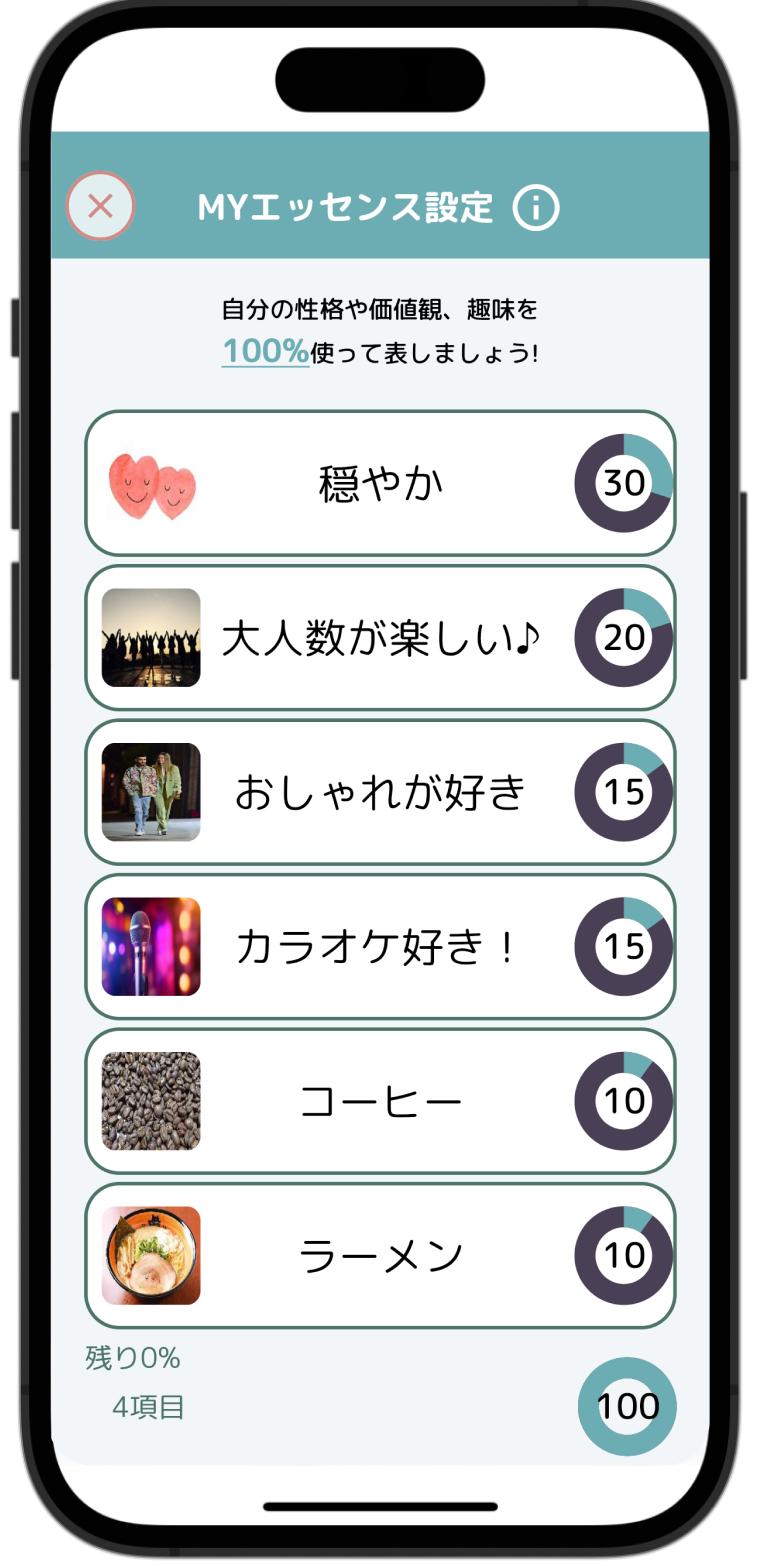Select the カラオケ好き！ essence card
The image size is (761, 1566).
380,946
